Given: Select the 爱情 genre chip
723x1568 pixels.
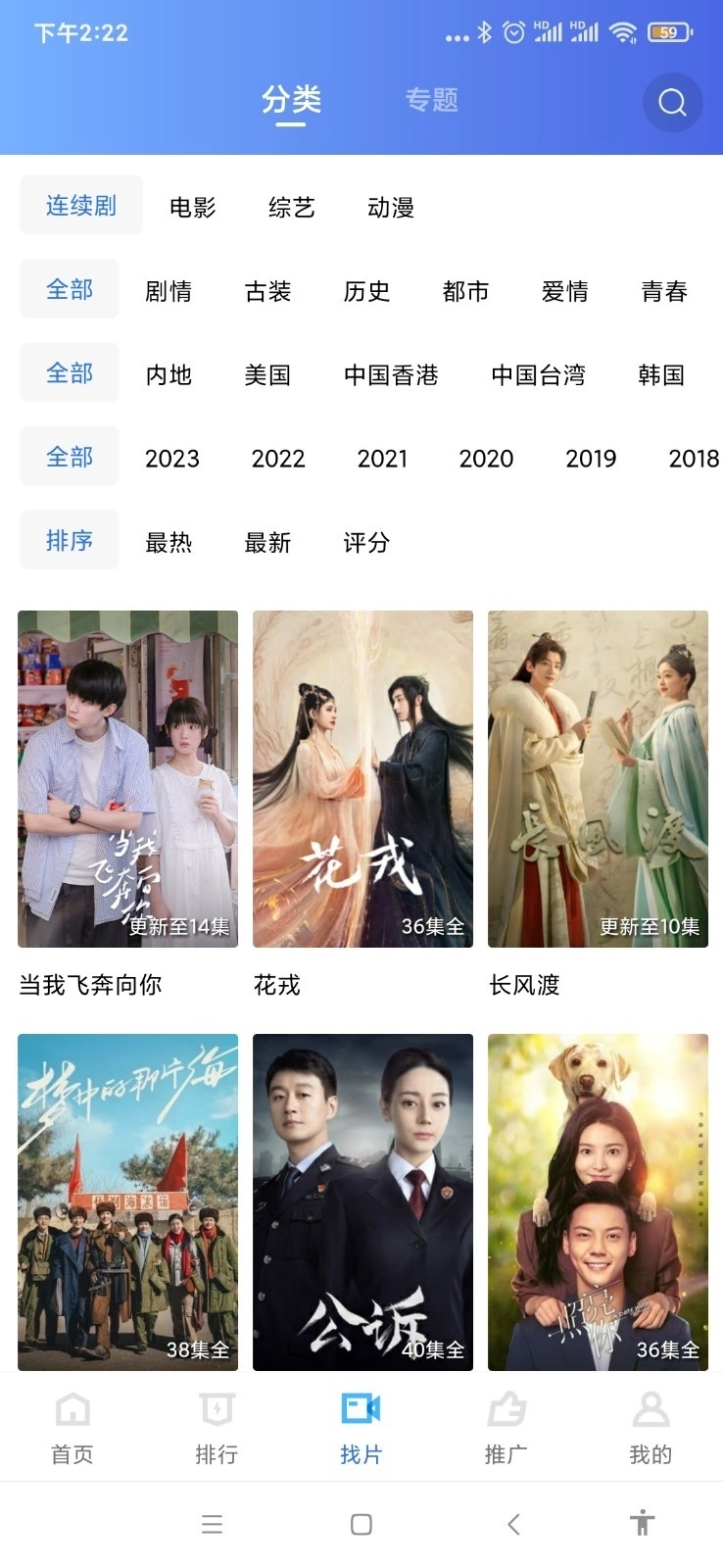Looking at the screenshot, I should (564, 291).
